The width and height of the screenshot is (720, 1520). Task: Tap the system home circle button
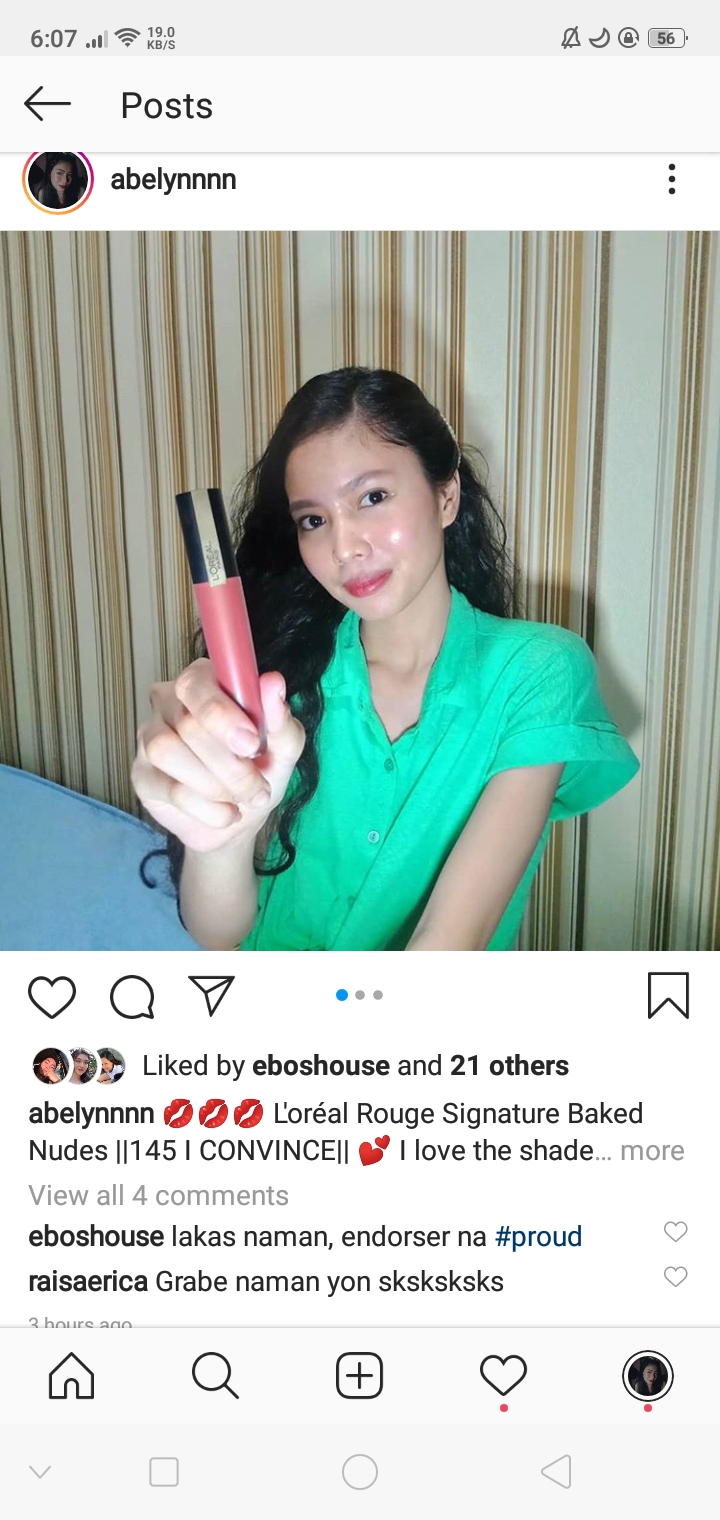pos(359,1472)
